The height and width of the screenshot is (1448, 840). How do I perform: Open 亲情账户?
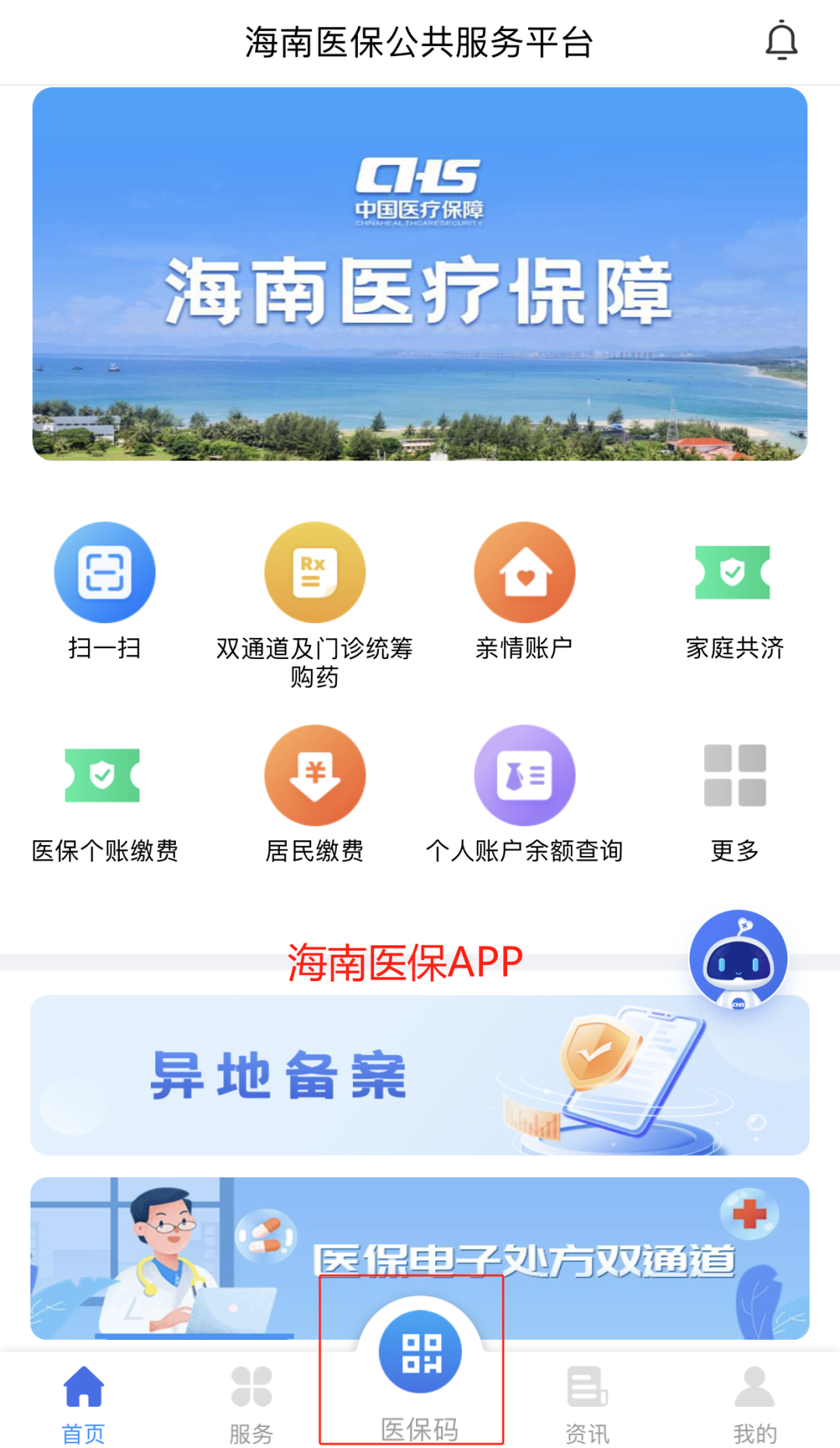click(x=525, y=591)
